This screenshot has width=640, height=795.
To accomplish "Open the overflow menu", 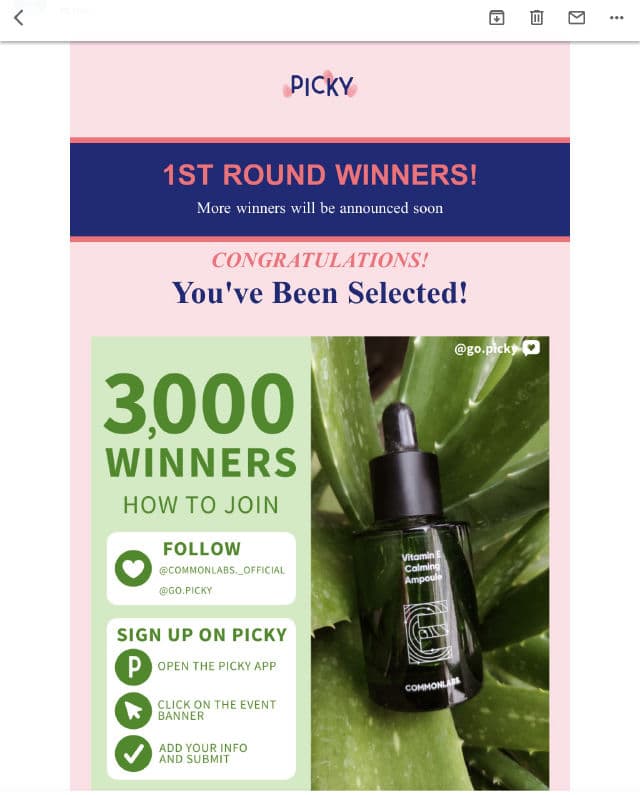I will pyautogui.click(x=616, y=18).
